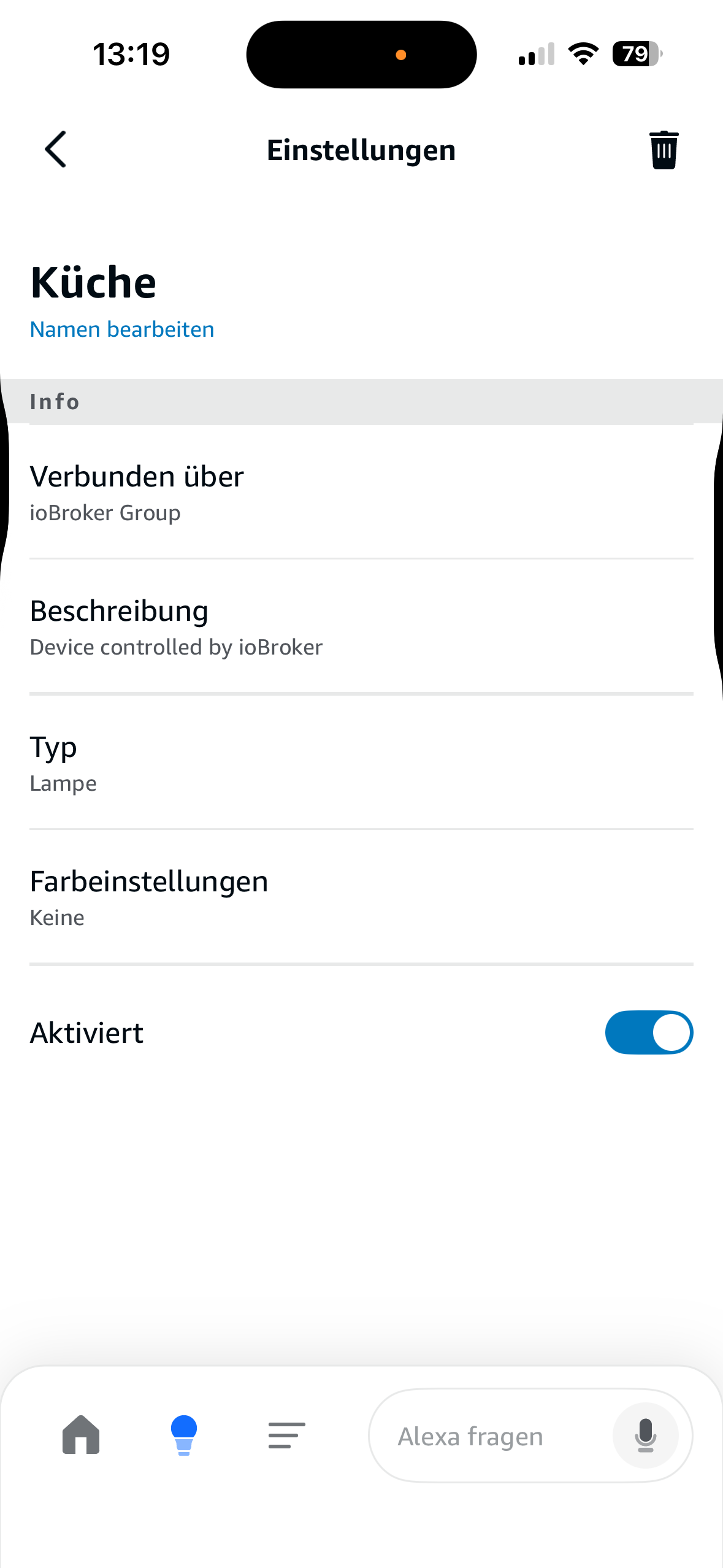Tap Namen bearbeiten link
This screenshot has height=1568, width=723.
(x=122, y=329)
